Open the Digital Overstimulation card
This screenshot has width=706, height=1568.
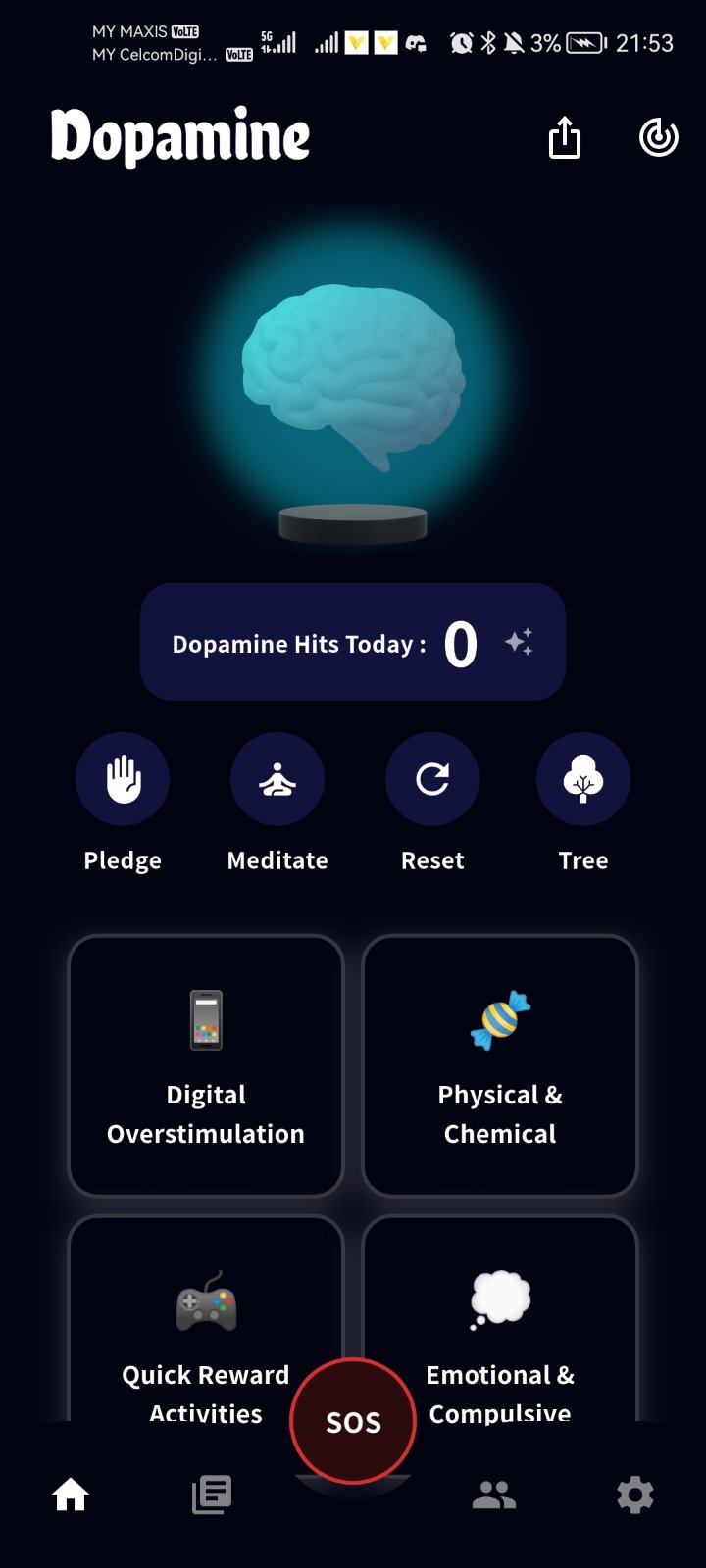(206, 1065)
